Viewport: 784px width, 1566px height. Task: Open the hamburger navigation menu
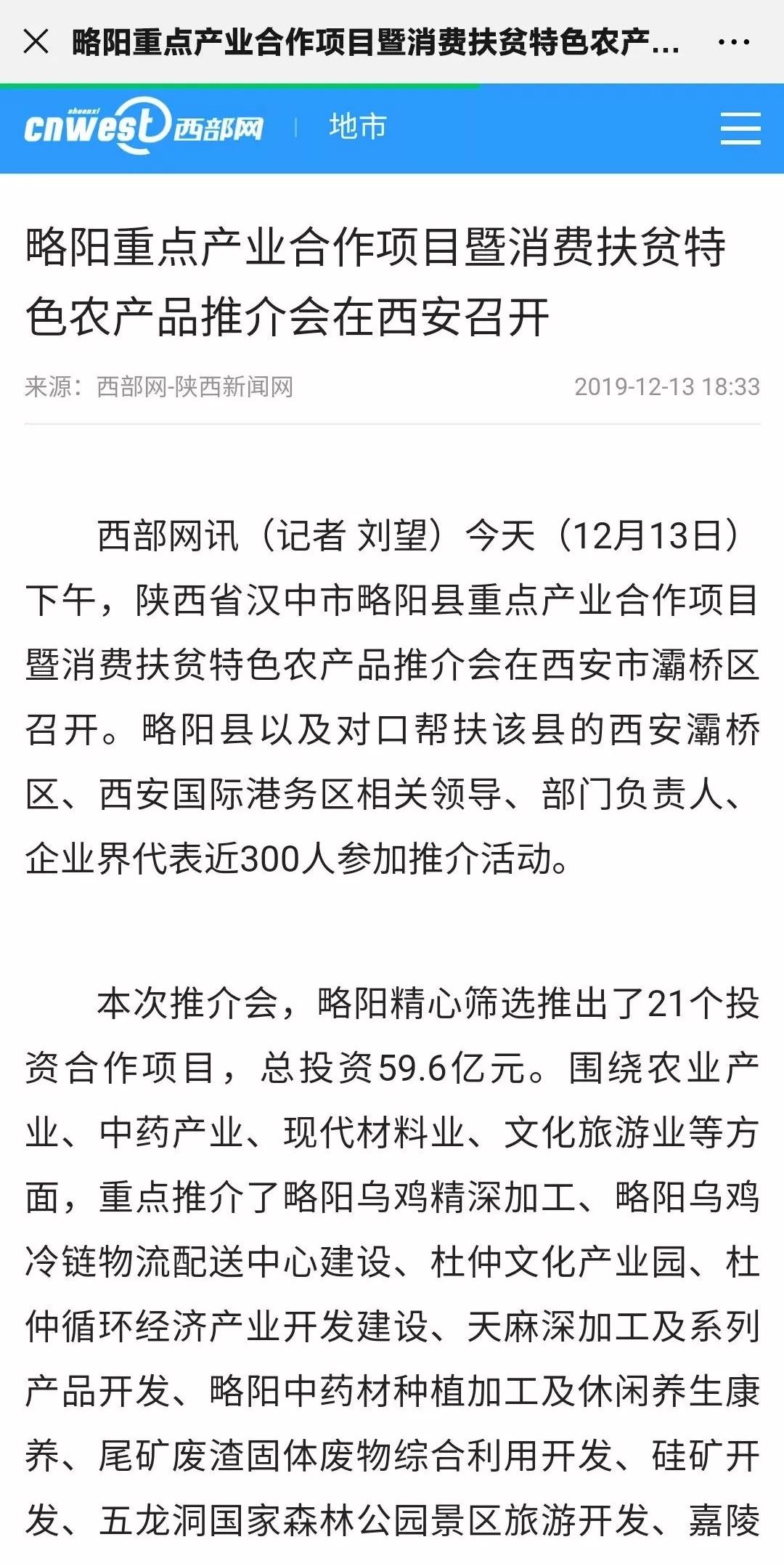coord(740,129)
